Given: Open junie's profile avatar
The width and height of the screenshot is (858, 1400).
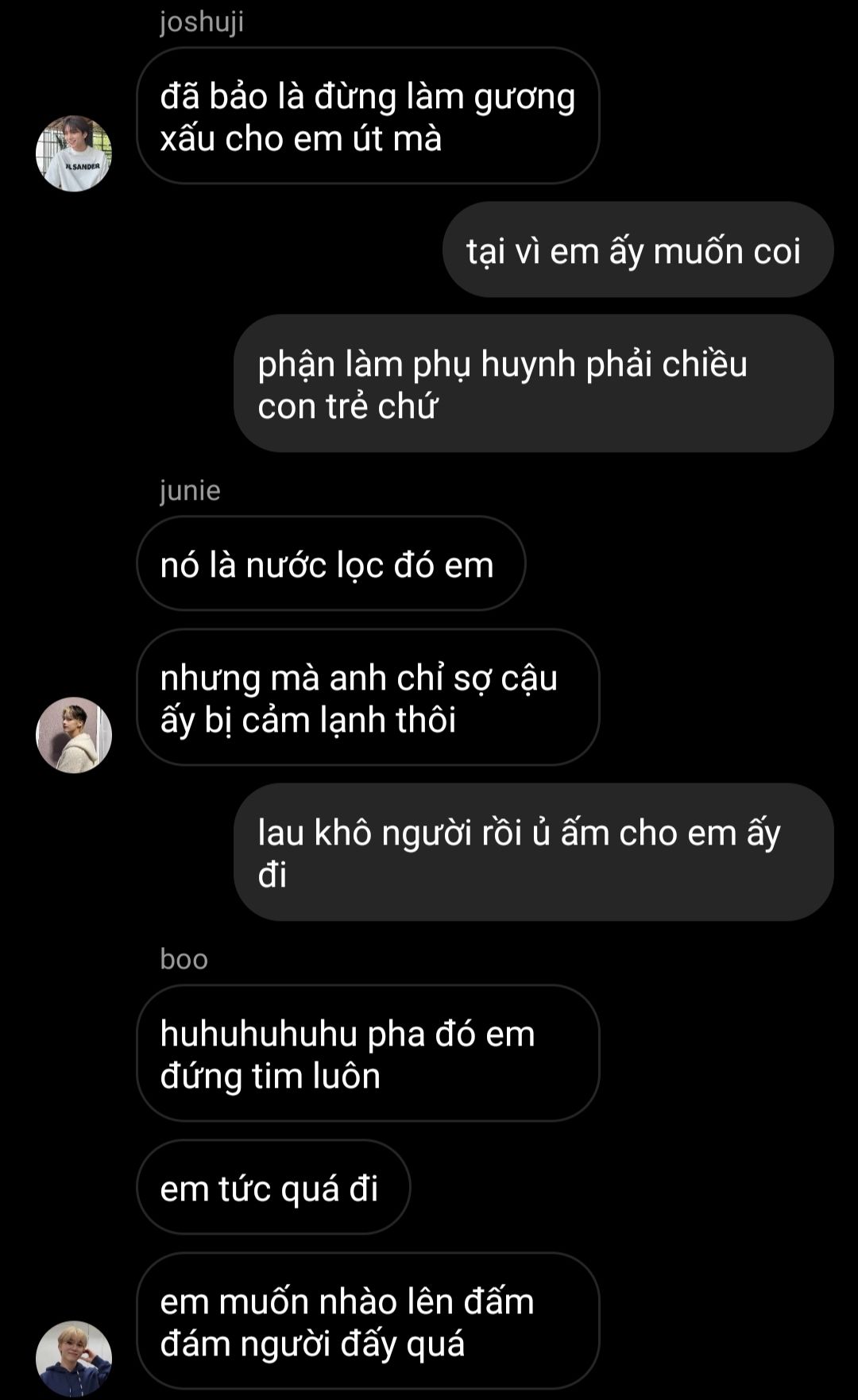Looking at the screenshot, I should point(74,735).
